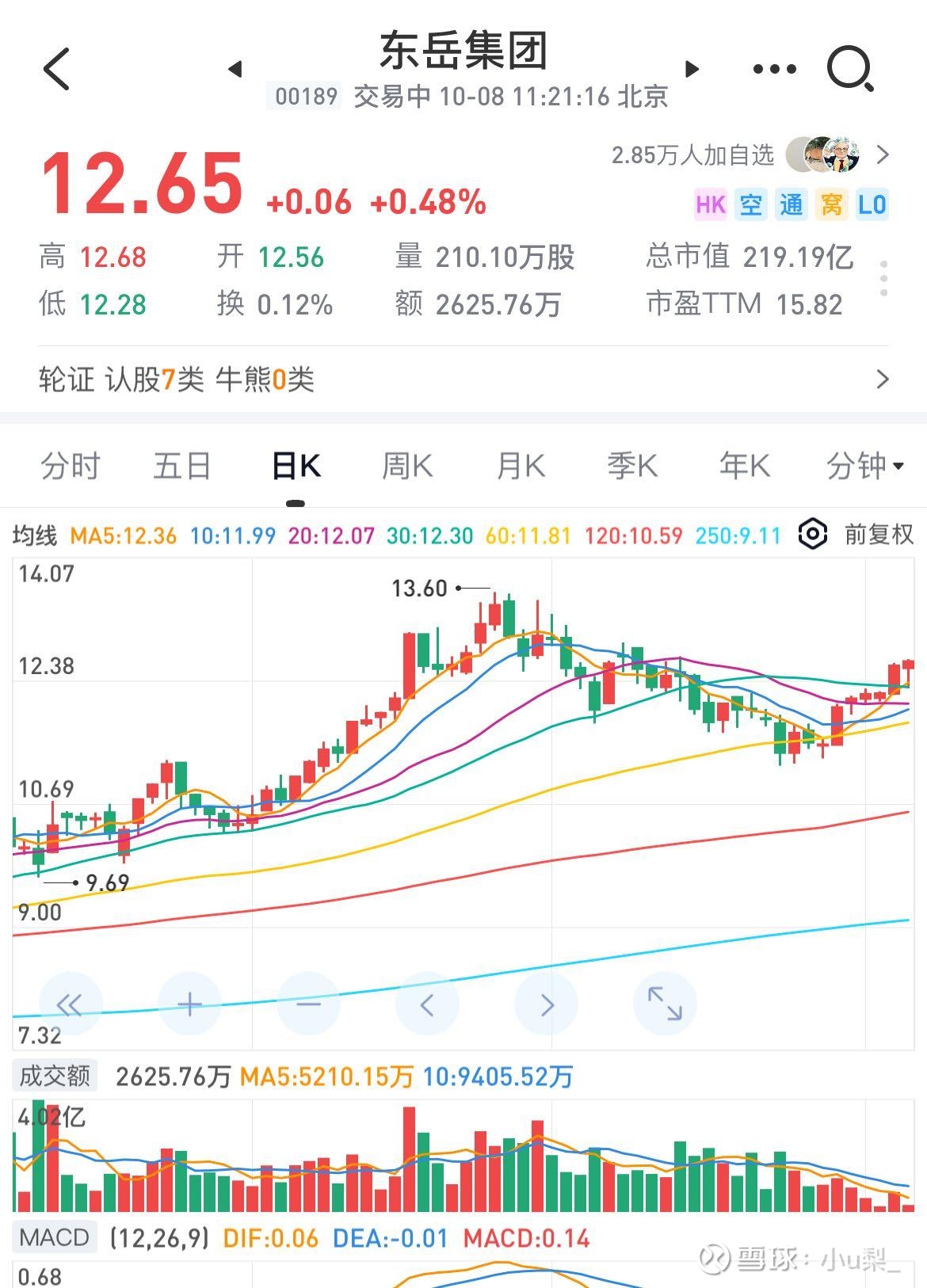Screen dimensions: 927x1288
Task: Zoom out the K-line chart with minus
Action: 308,1004
